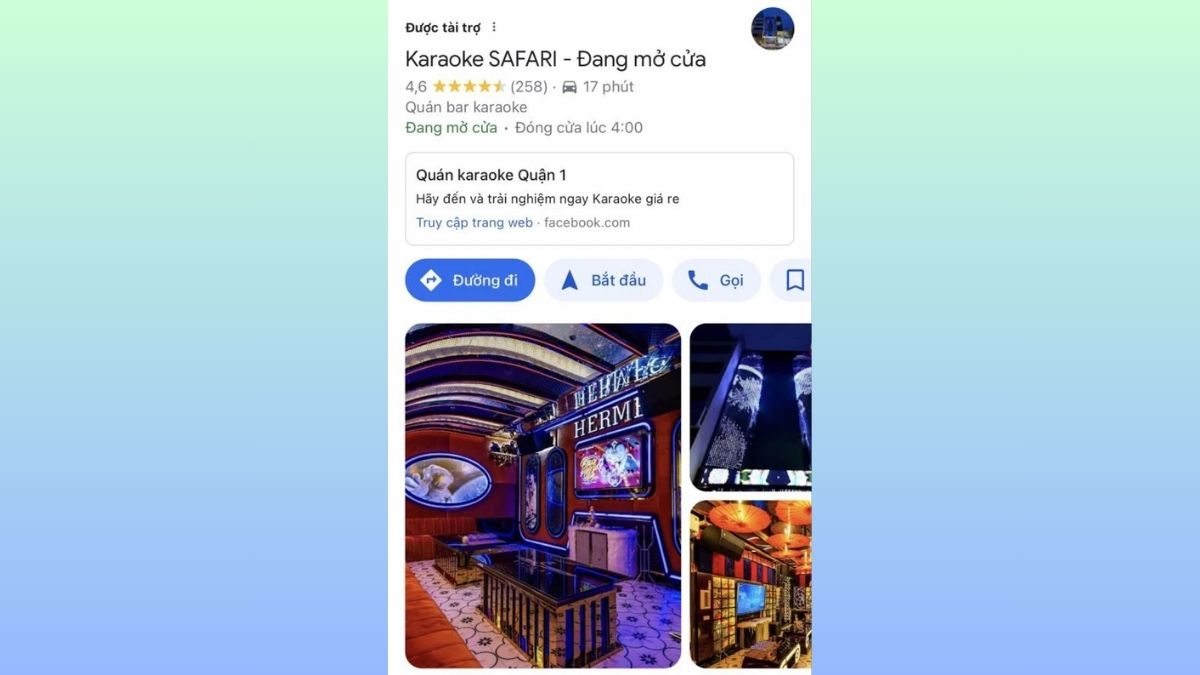Save the place with the bookmark button
1200x675 pixels.
coord(795,280)
